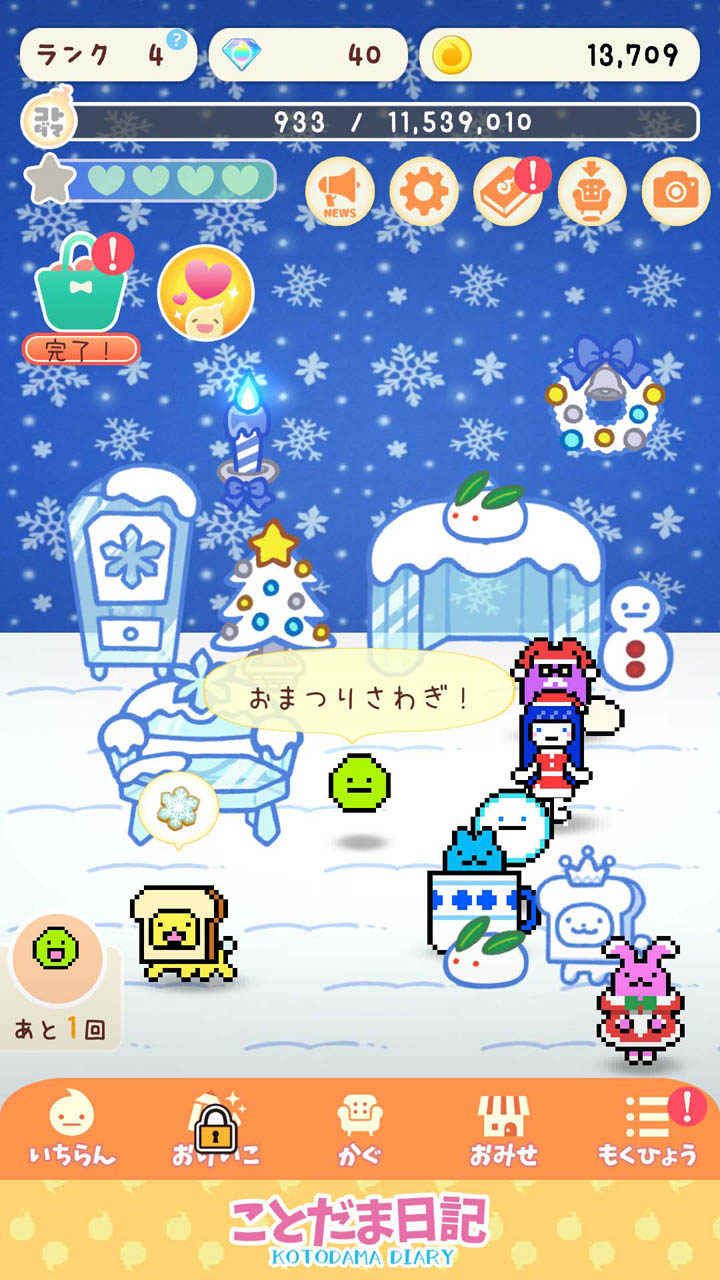Open the NEWS megaphone icon

click(340, 191)
